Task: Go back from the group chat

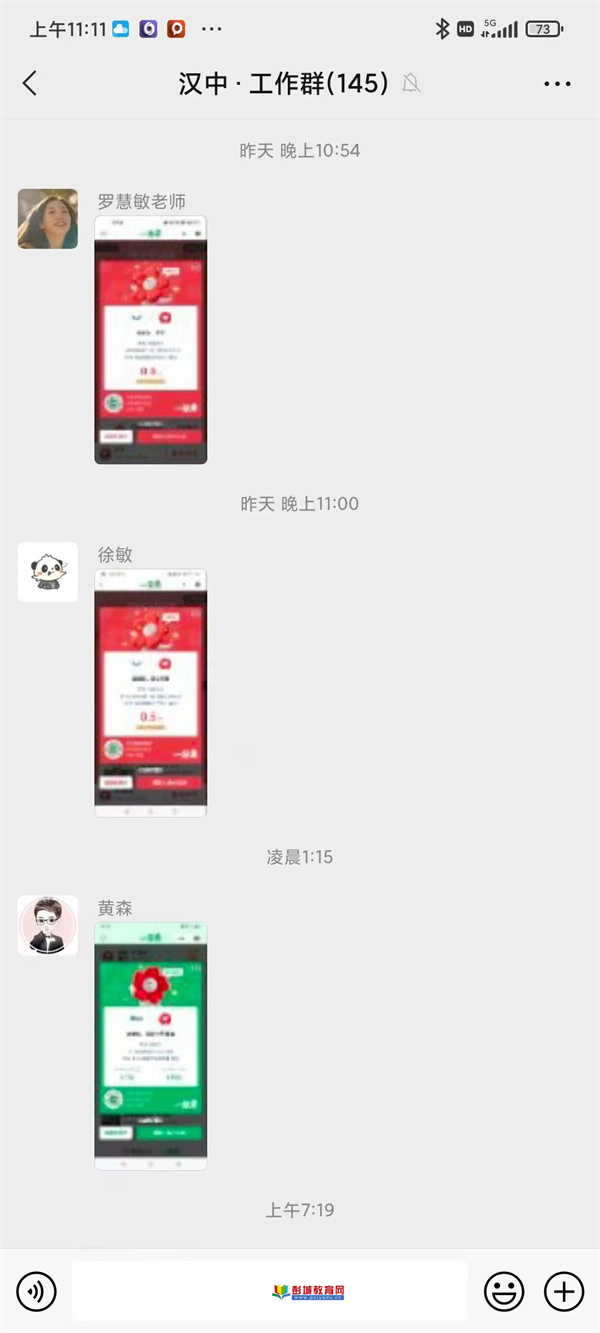Action: click(x=30, y=84)
